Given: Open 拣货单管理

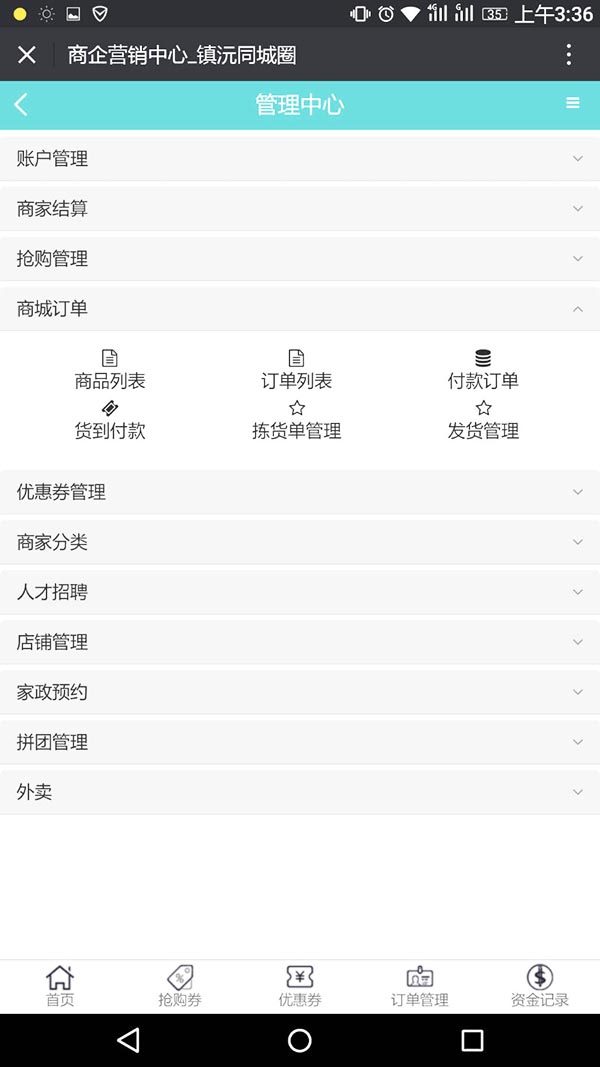Looking at the screenshot, I should point(297,421).
